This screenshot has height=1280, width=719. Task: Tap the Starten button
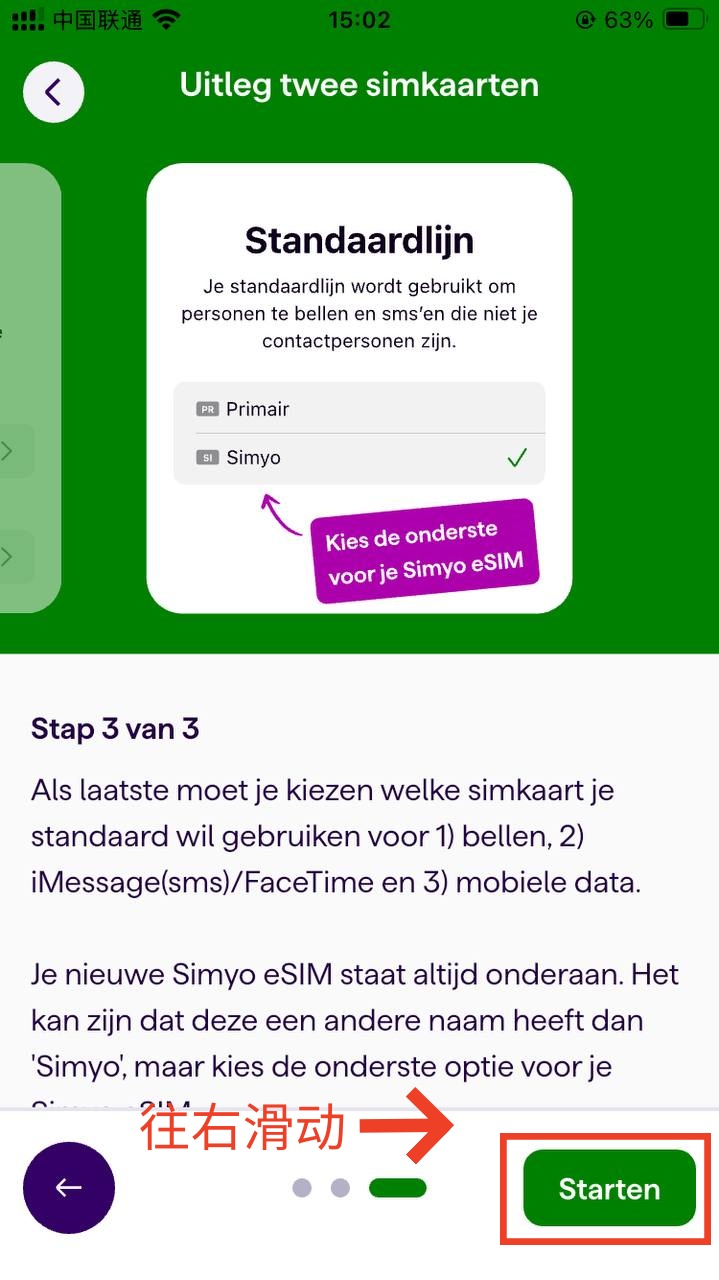pos(609,1188)
